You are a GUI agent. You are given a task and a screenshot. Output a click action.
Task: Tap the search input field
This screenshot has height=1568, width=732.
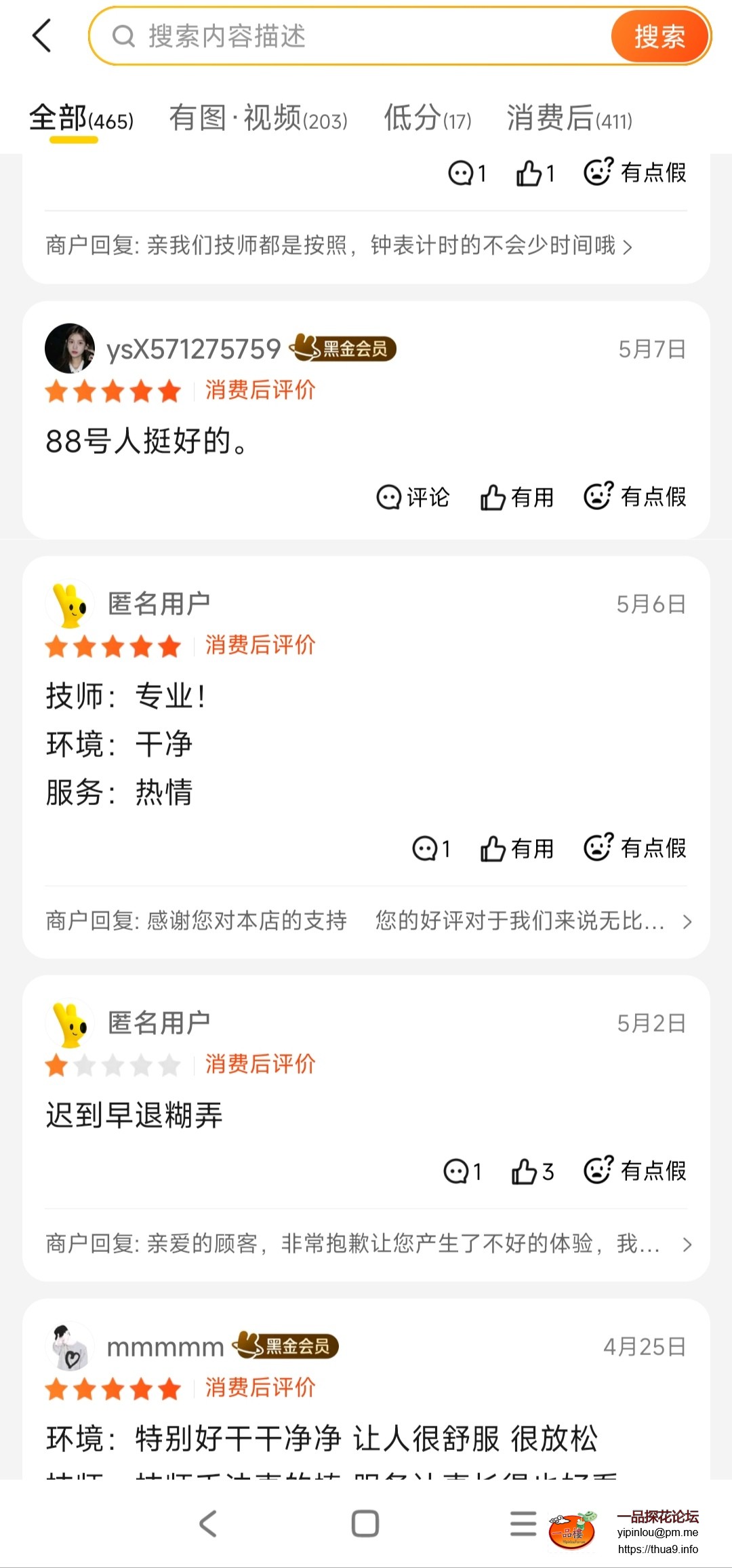(x=352, y=36)
